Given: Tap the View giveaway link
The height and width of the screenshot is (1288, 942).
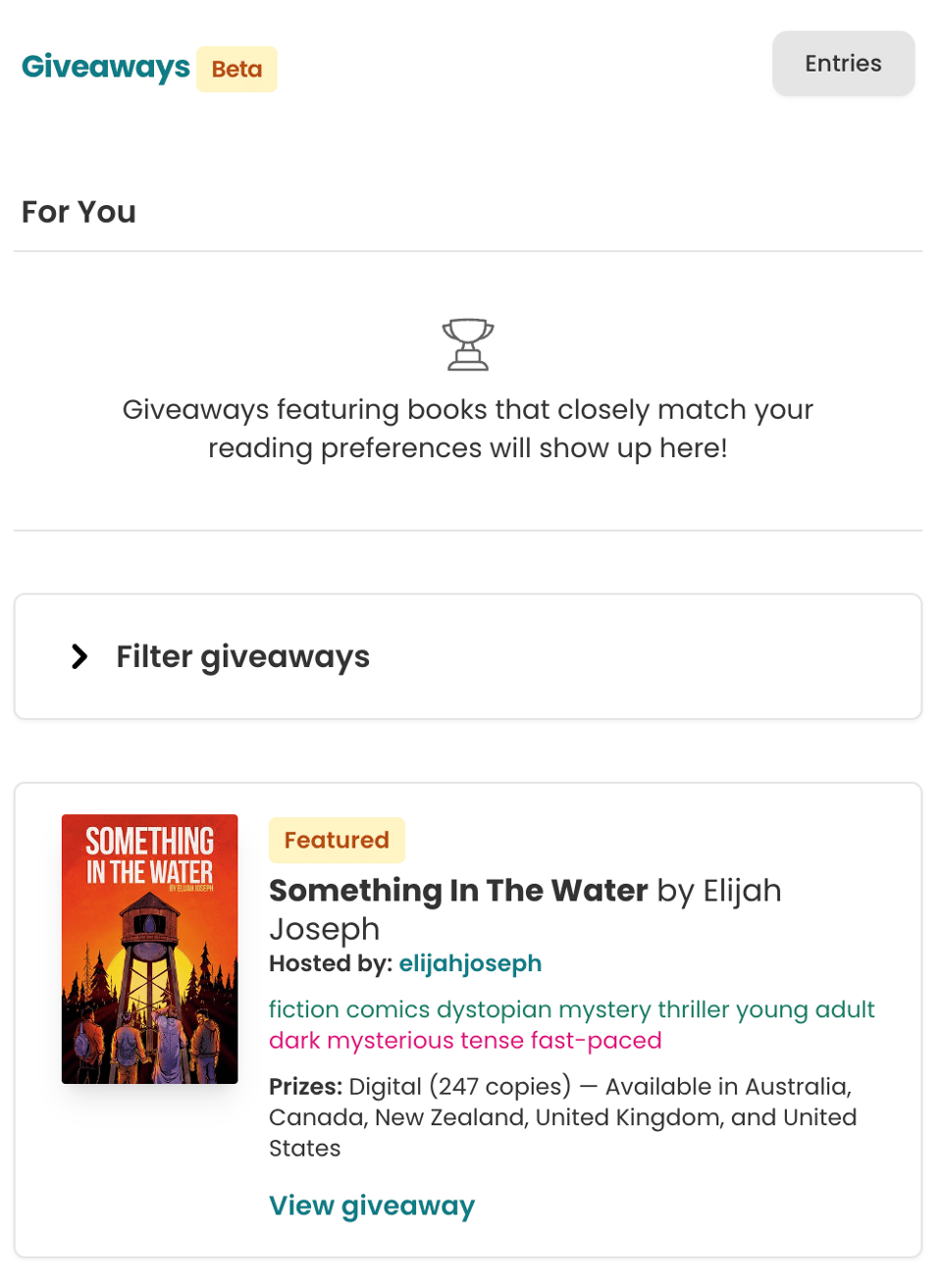Looking at the screenshot, I should (x=372, y=1206).
